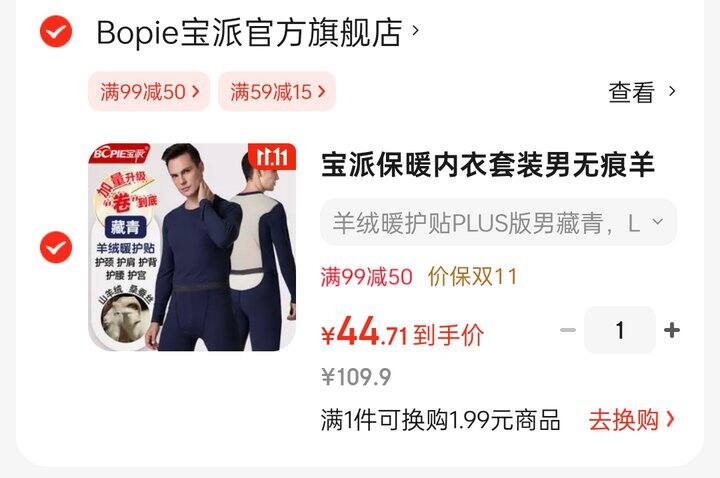Tap the 满99减50 coupon chip

point(149,92)
